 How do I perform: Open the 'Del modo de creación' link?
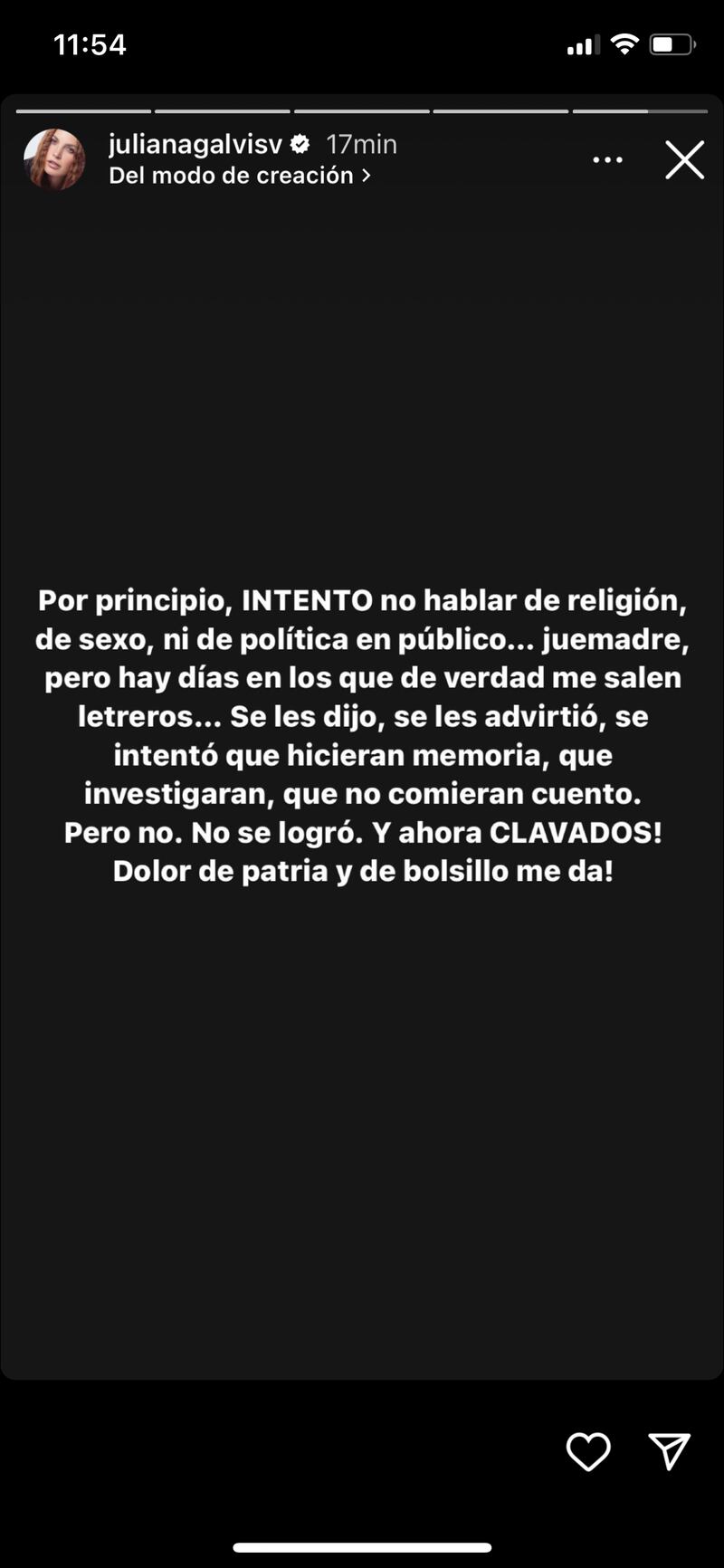point(239,176)
